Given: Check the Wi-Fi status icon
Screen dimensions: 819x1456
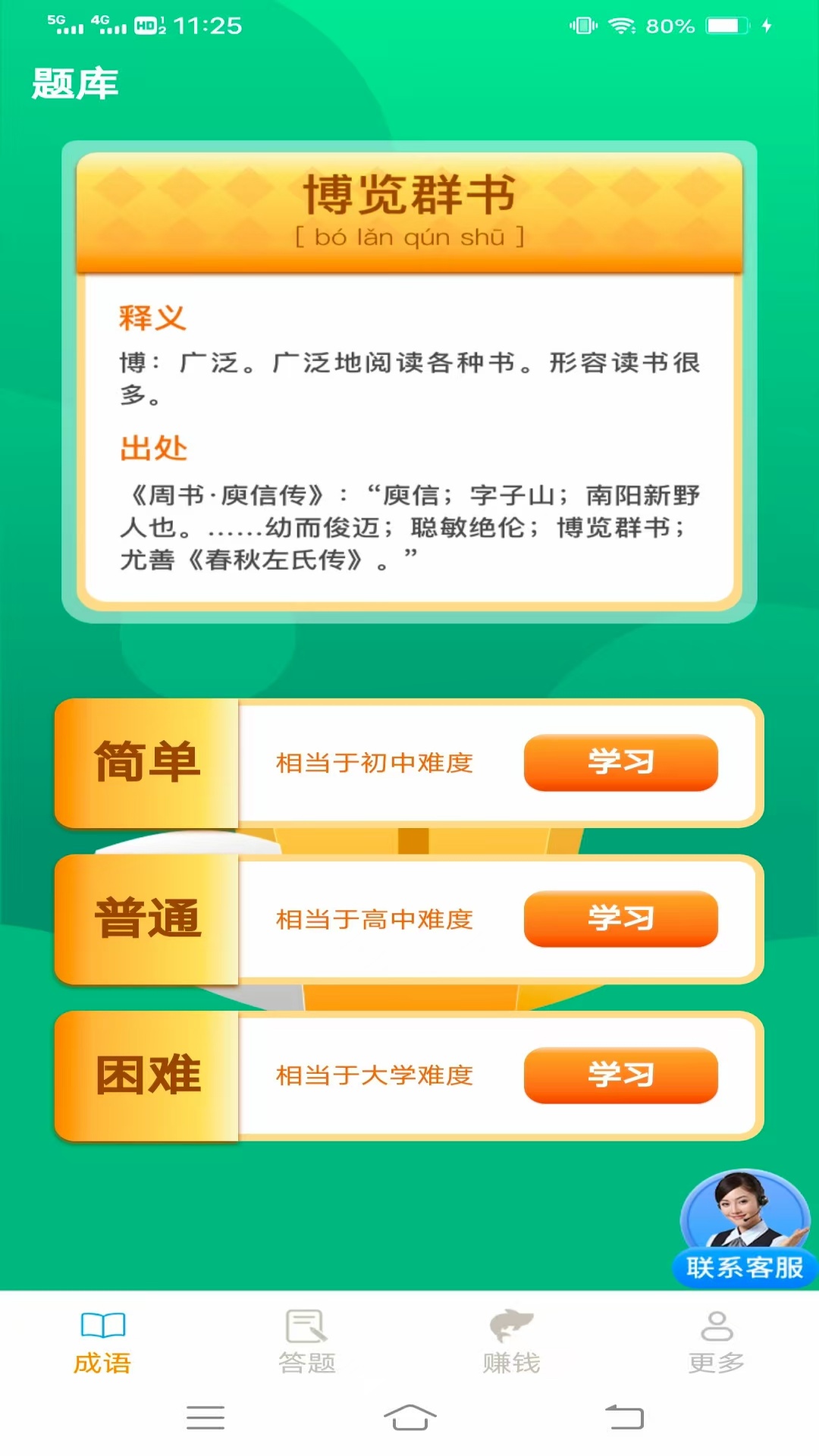Looking at the screenshot, I should (622, 25).
